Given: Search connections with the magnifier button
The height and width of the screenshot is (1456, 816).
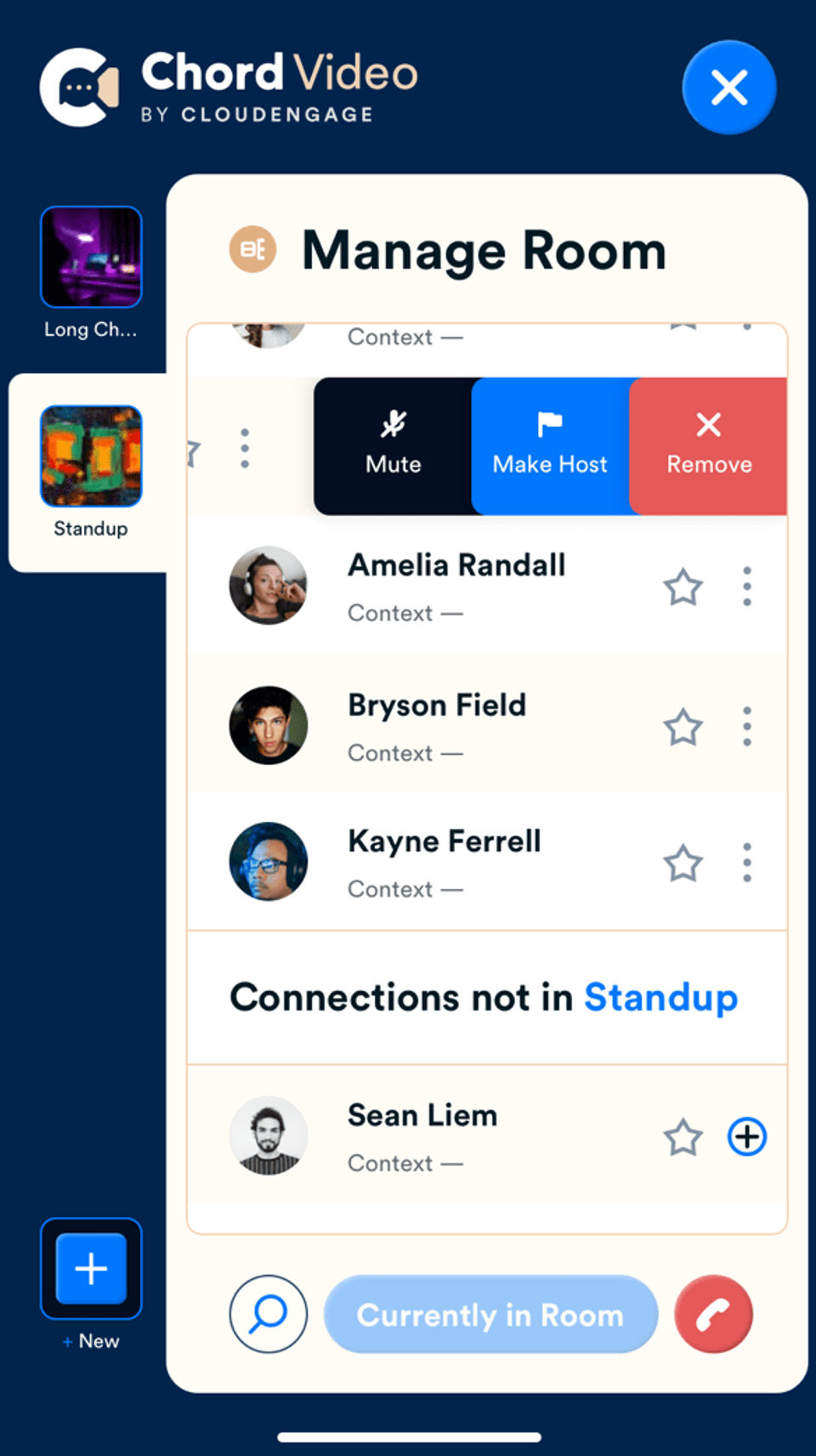Looking at the screenshot, I should [268, 1313].
